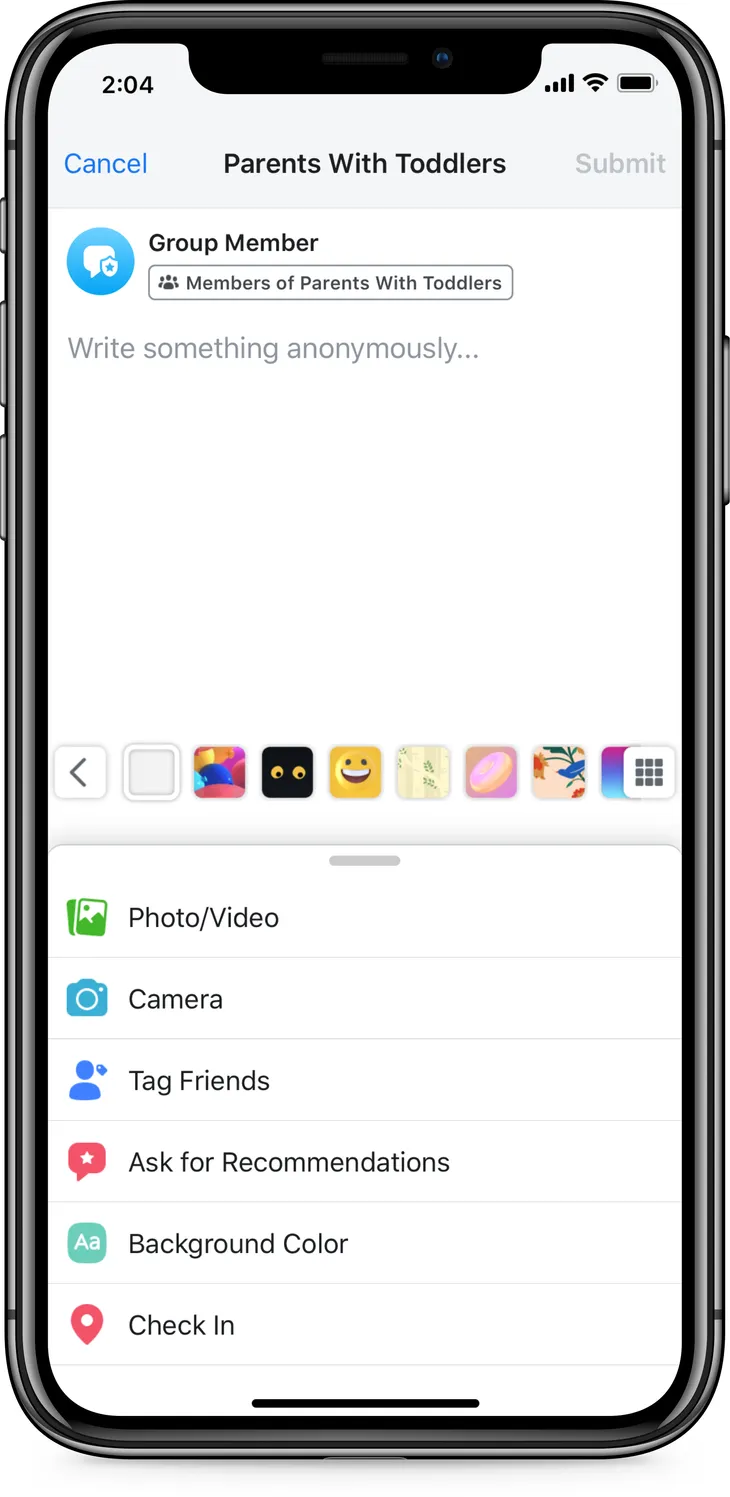Viewport: 730px width, 1497px height.
Task: Choose the pink donut background
Action: [x=491, y=772]
